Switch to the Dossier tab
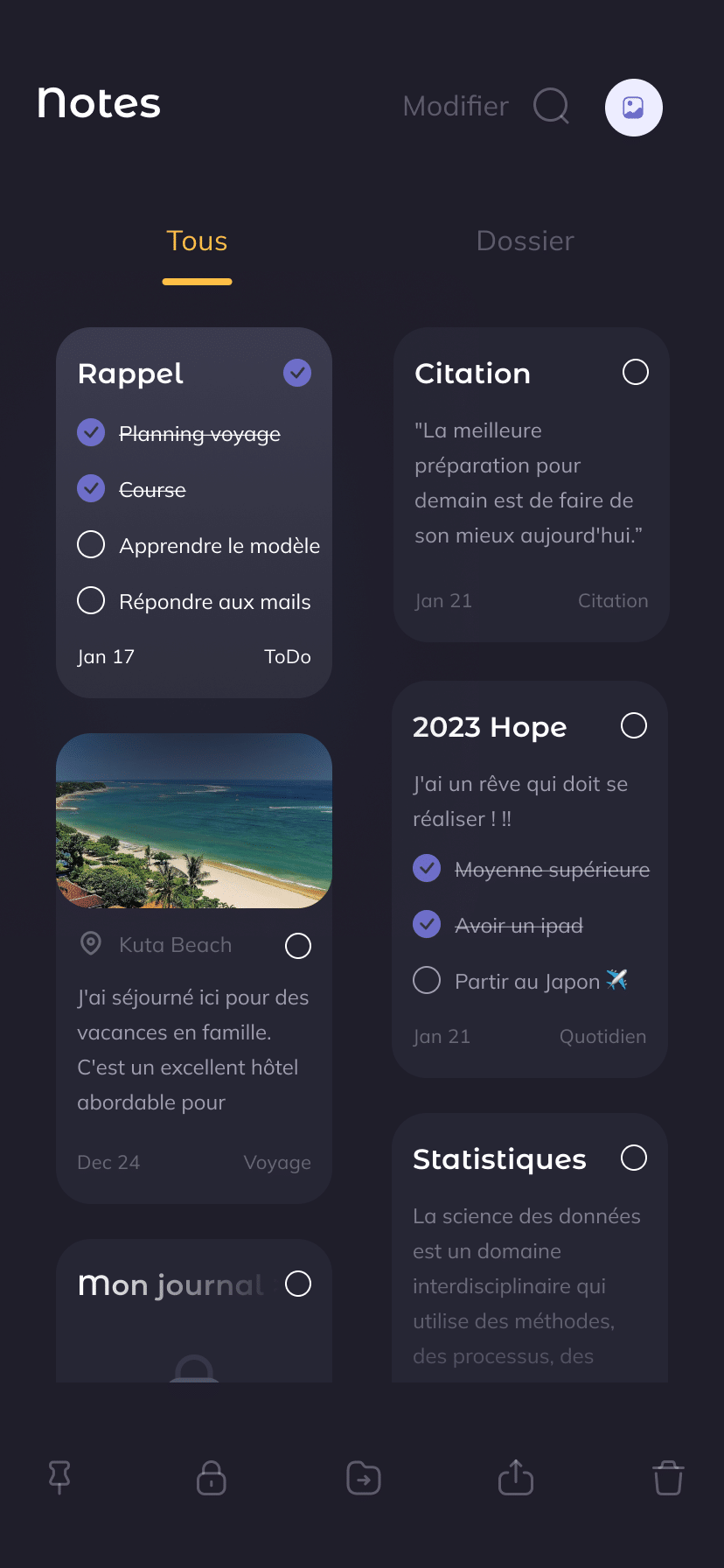The width and height of the screenshot is (724, 1568). point(525,241)
